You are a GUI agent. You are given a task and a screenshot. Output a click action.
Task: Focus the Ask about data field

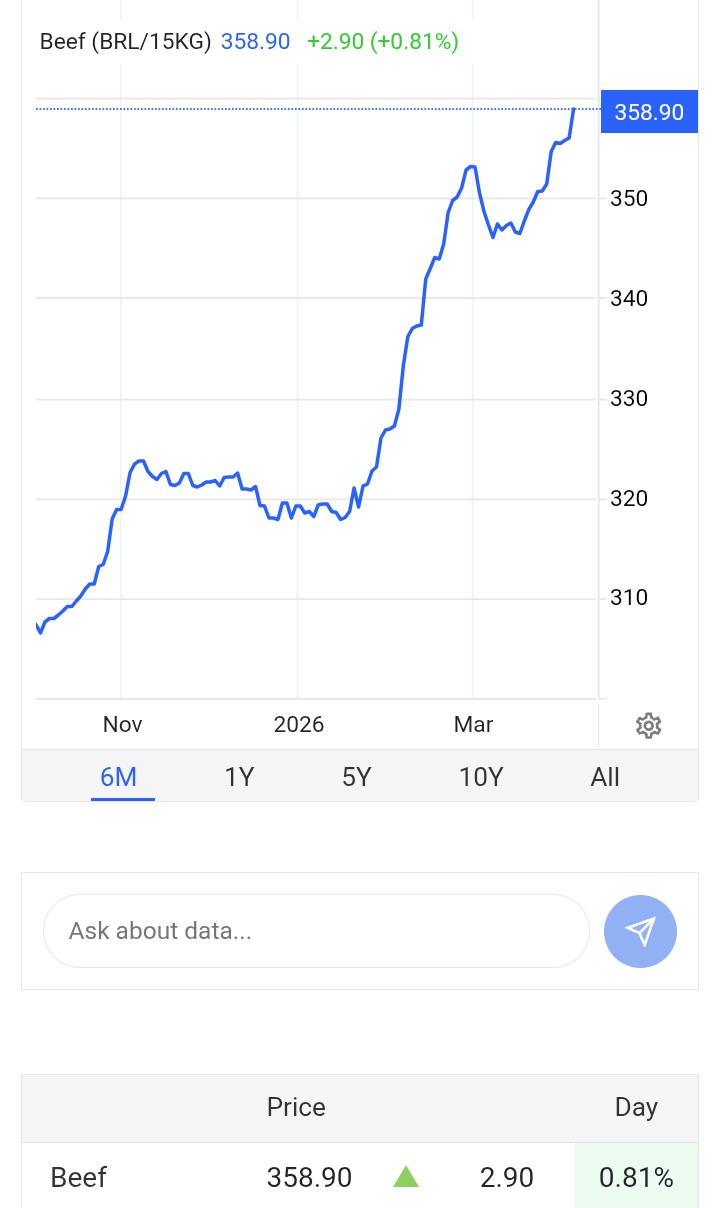(x=316, y=931)
